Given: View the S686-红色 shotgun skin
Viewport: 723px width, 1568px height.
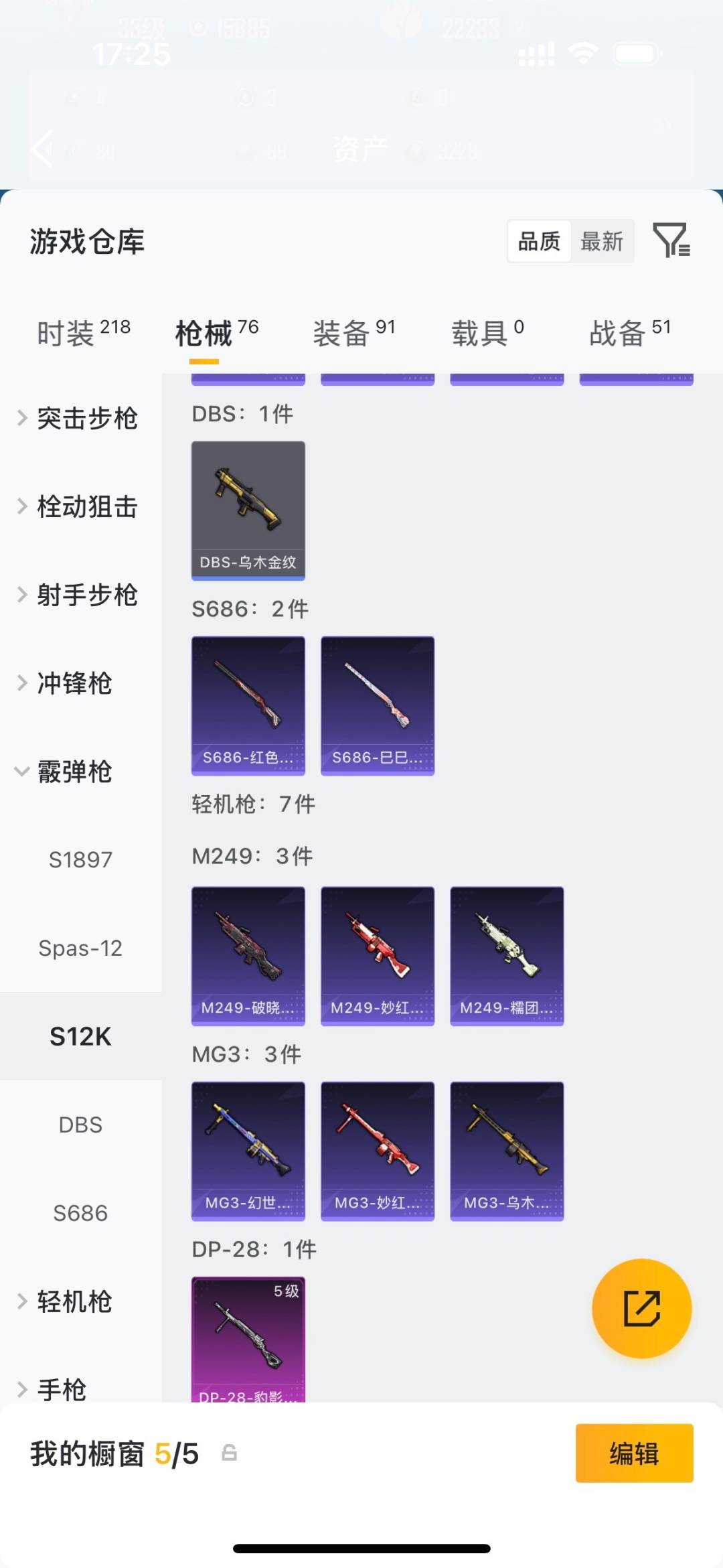Looking at the screenshot, I should click(x=248, y=705).
